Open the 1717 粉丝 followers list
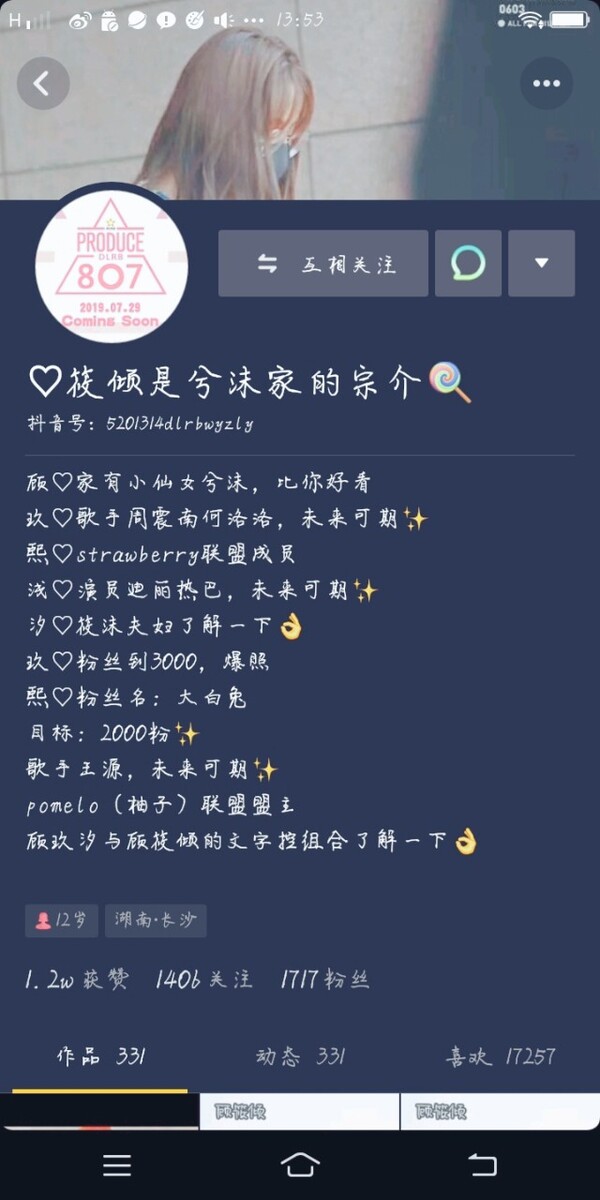600x1200 pixels. tap(326, 980)
